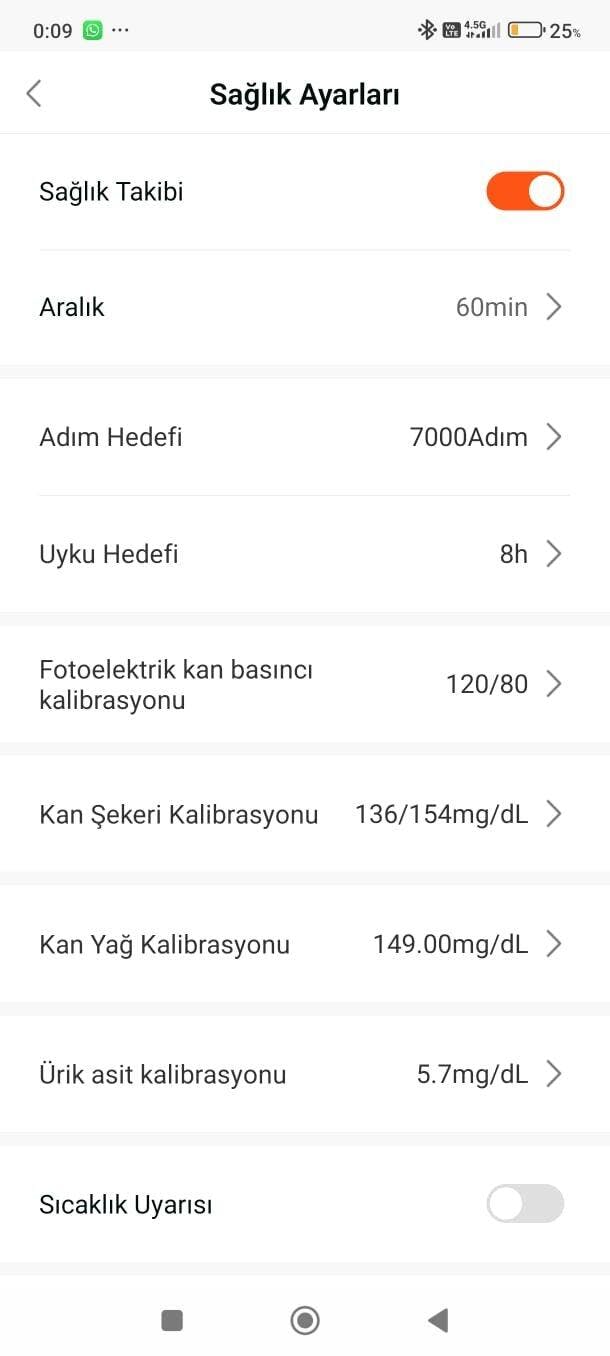Open Ürik asit kalibrasyonu
Viewport: 610px width, 1356px height.
[304, 1074]
